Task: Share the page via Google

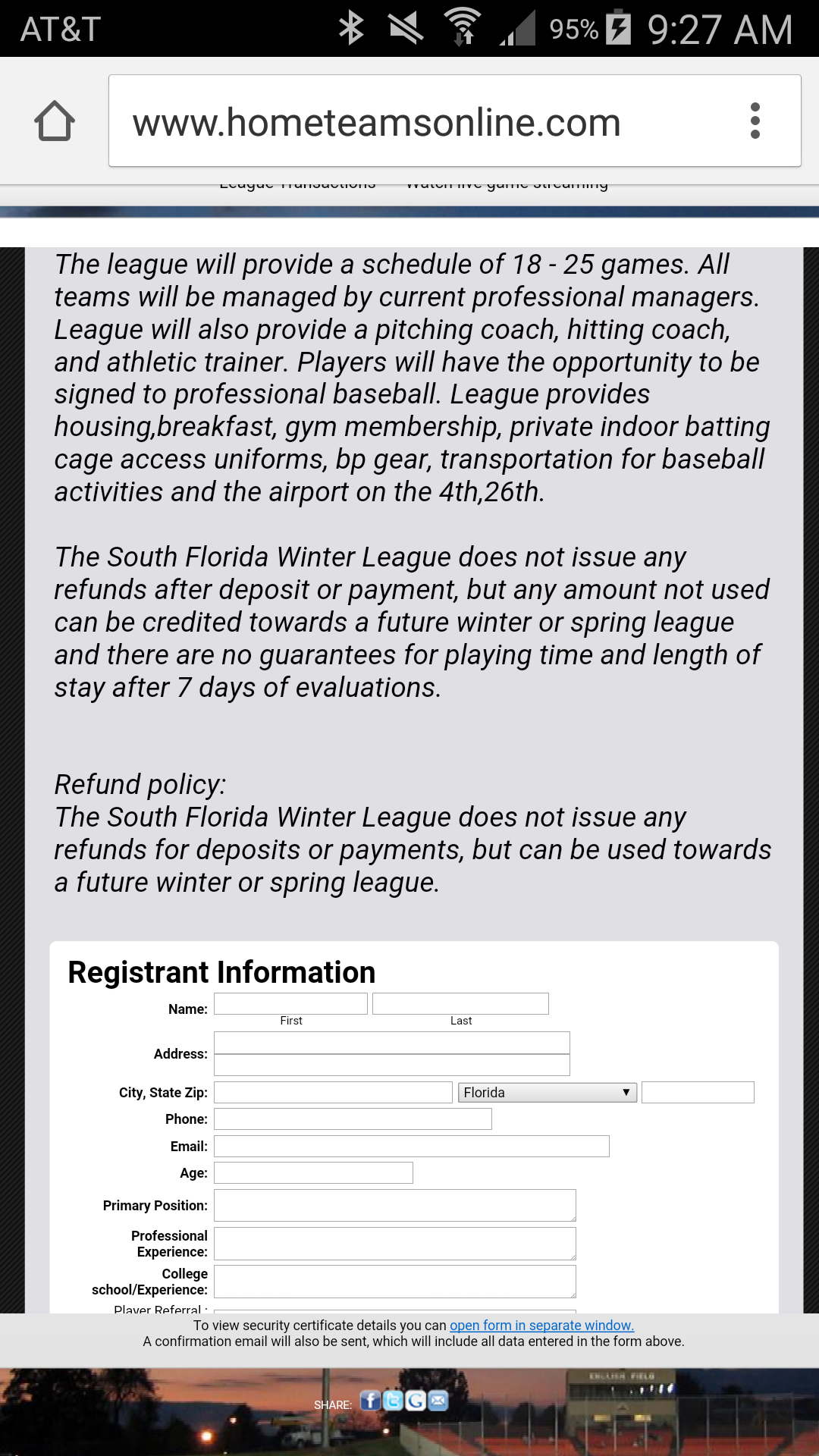Action: coord(416,1401)
